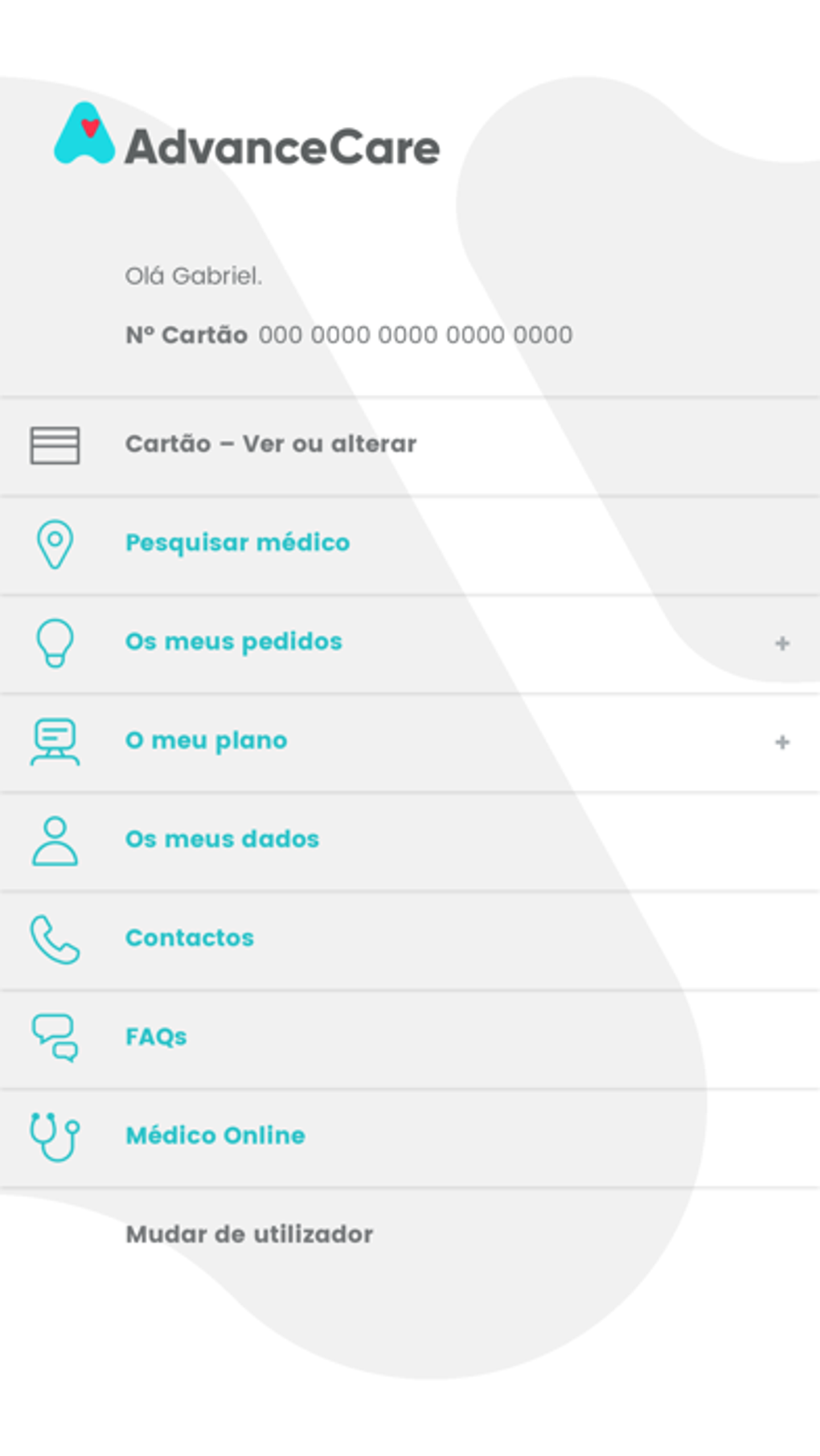Tap Mudar de utilizador
Screen dimensions: 820x1456
(249, 1235)
